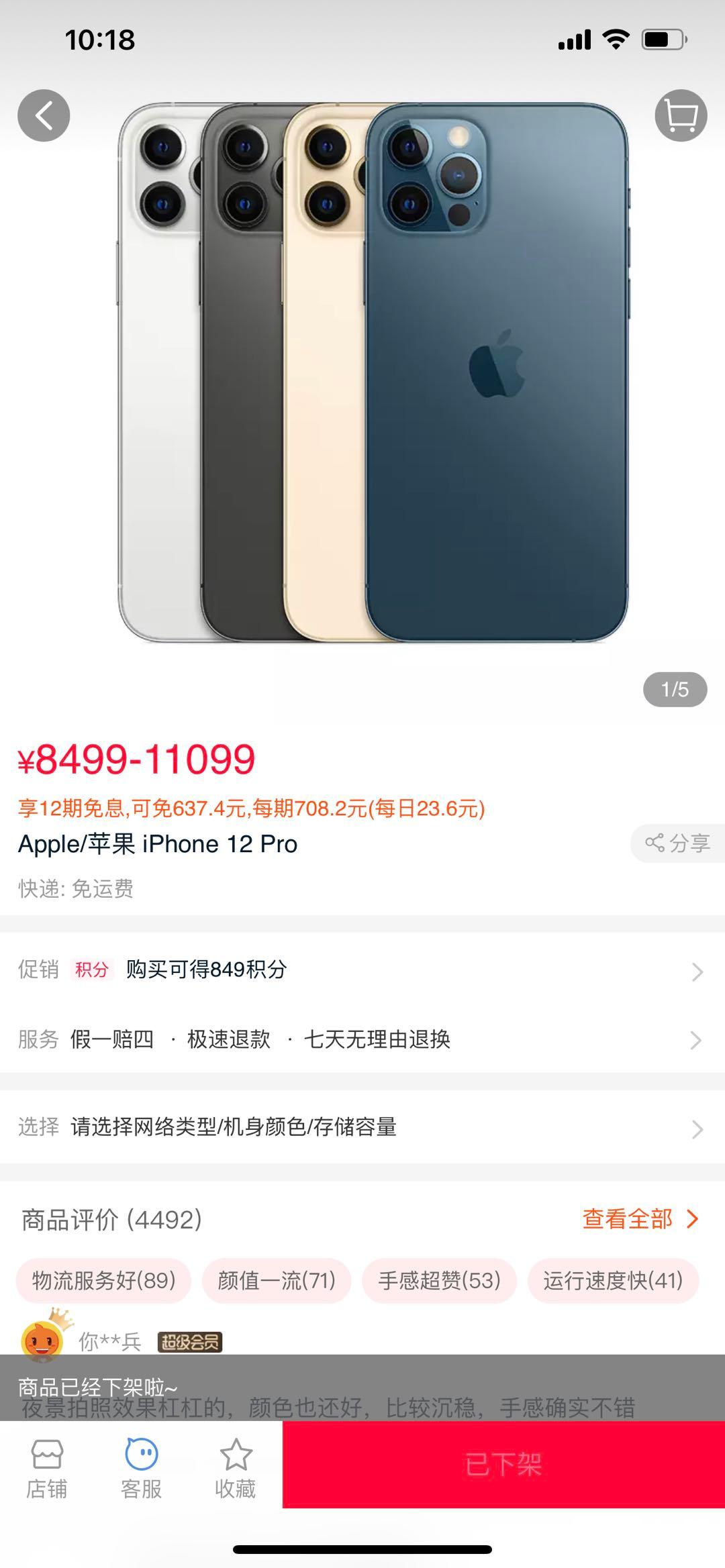Open the 服务 service guarantees row

362,1039
